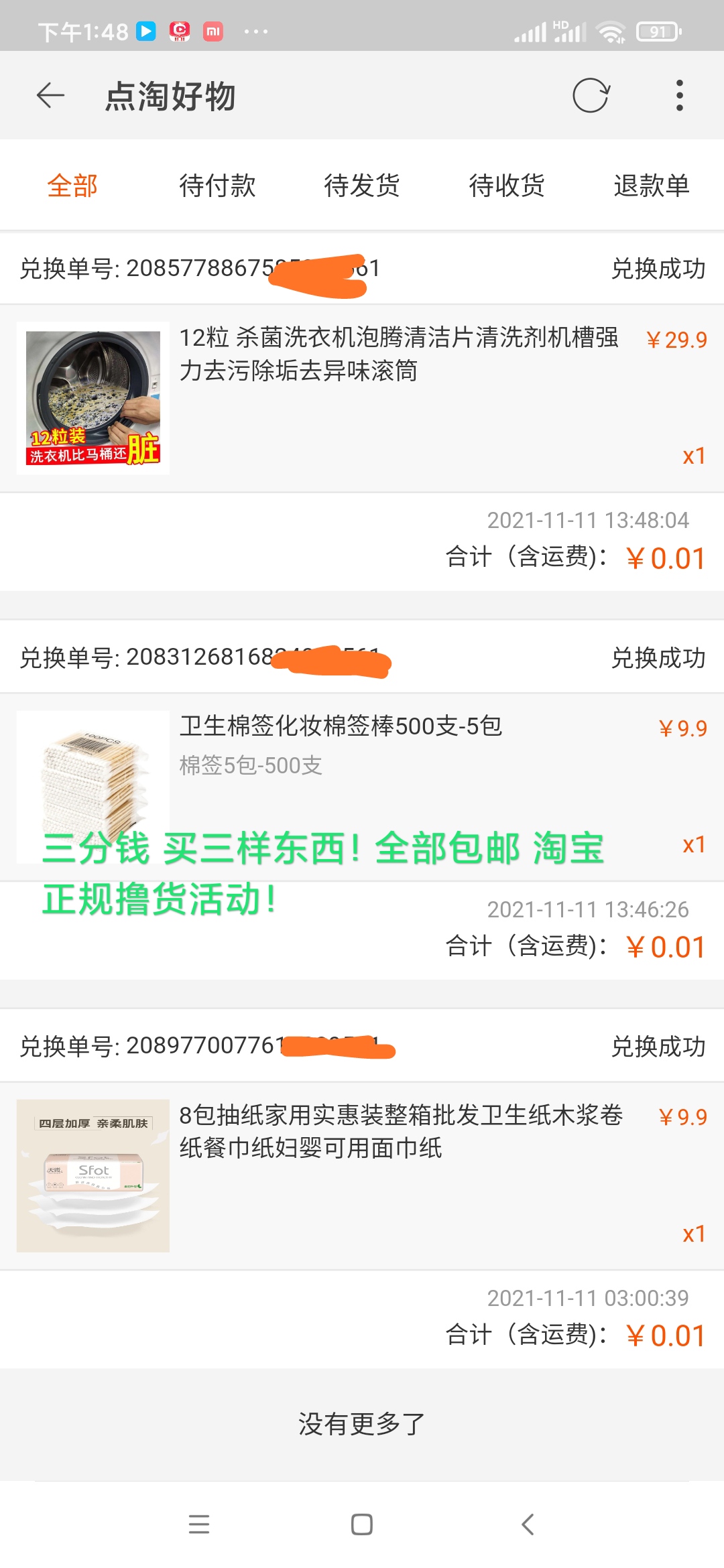
Task: Switch to the 待付款 tab
Action: point(217,186)
